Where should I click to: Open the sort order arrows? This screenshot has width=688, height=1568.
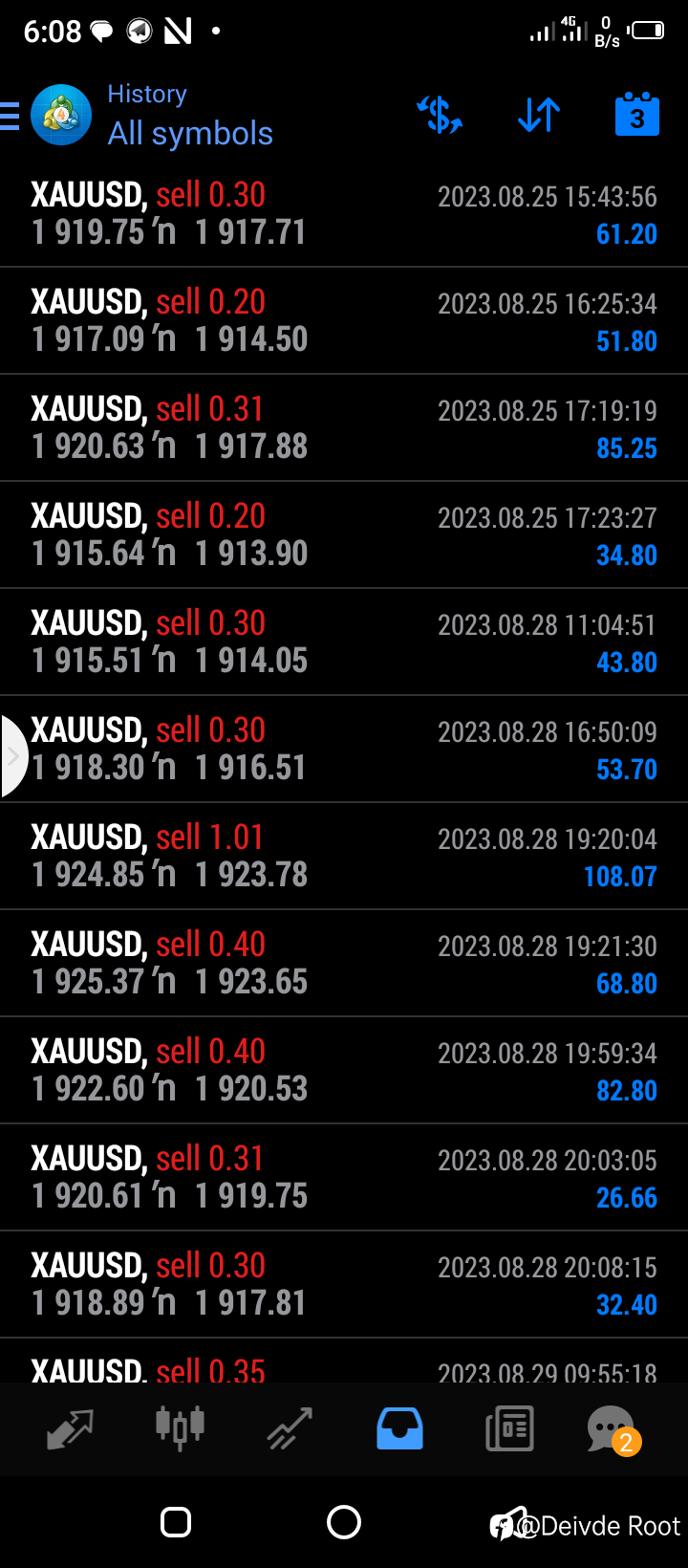click(x=539, y=115)
